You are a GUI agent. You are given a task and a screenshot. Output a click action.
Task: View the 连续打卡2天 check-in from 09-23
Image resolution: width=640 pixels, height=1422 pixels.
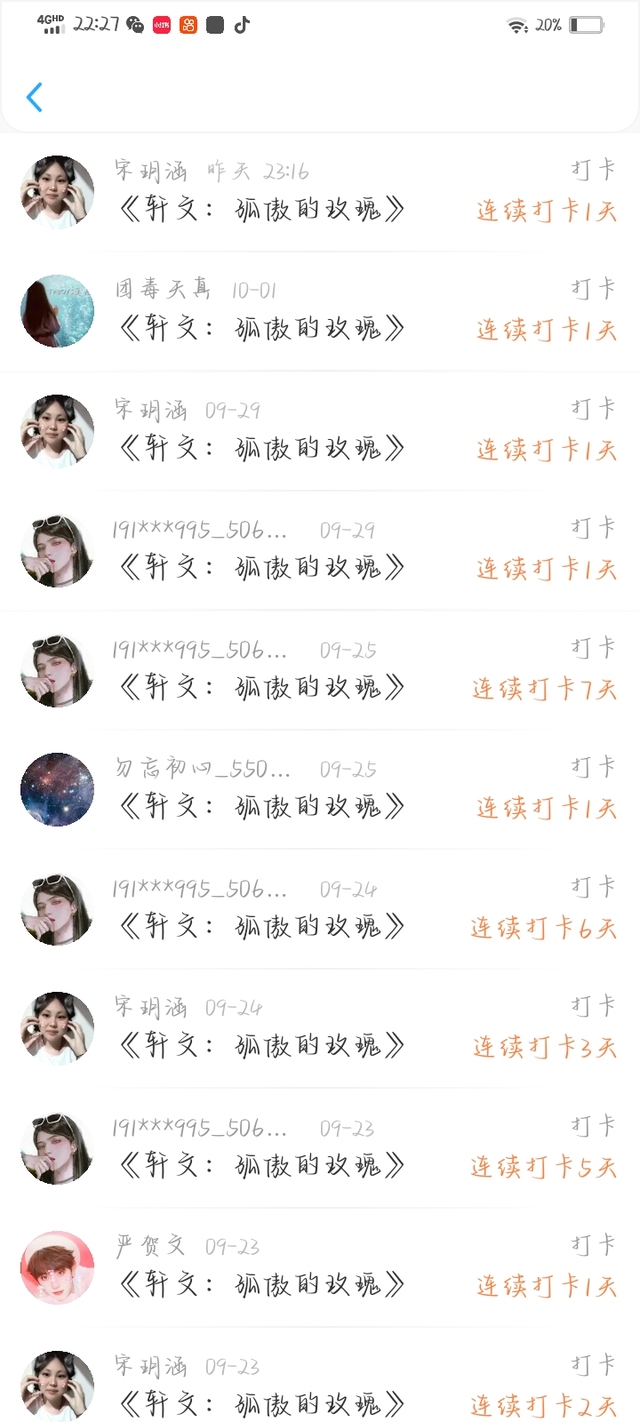320,1385
